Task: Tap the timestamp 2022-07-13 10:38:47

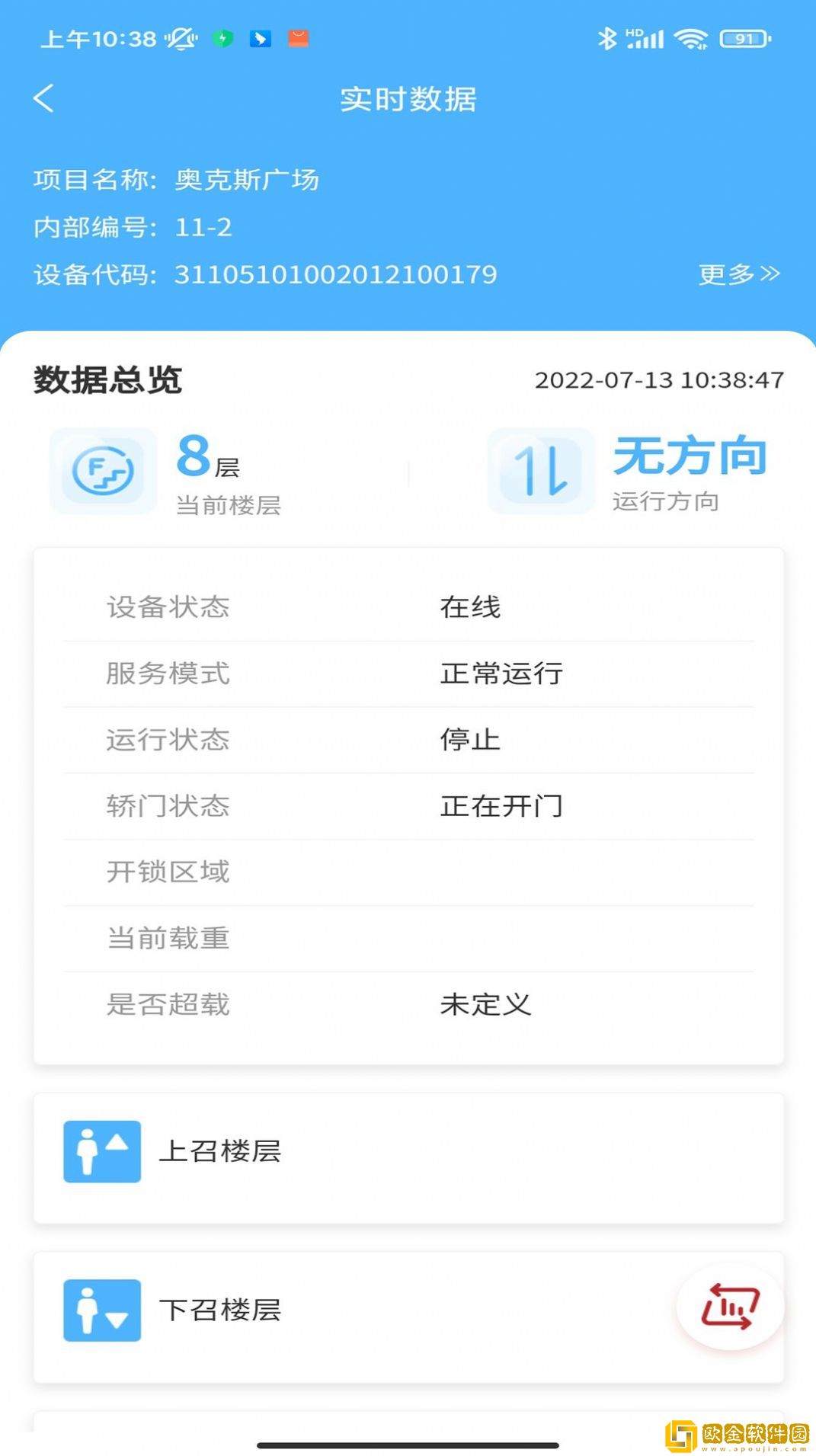Action: [x=658, y=380]
